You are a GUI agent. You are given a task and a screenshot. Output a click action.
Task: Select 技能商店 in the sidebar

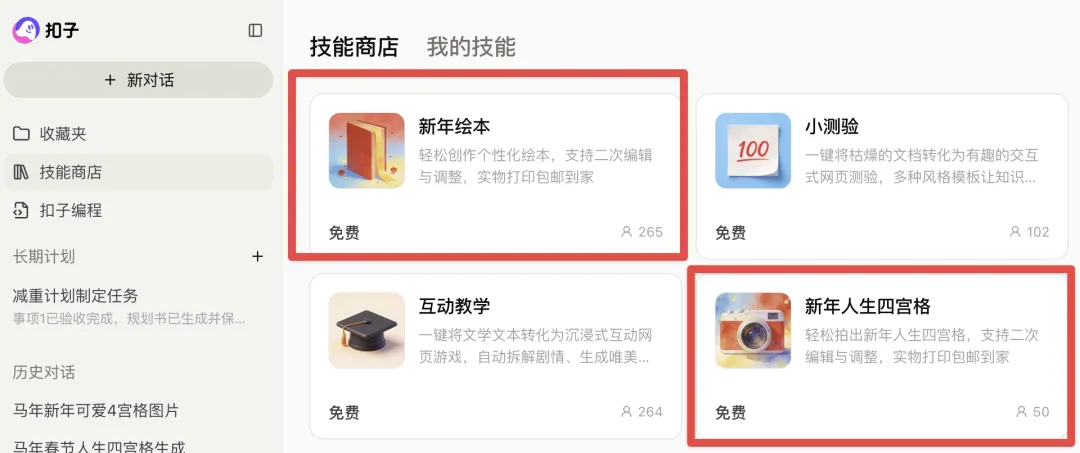click(x=70, y=172)
